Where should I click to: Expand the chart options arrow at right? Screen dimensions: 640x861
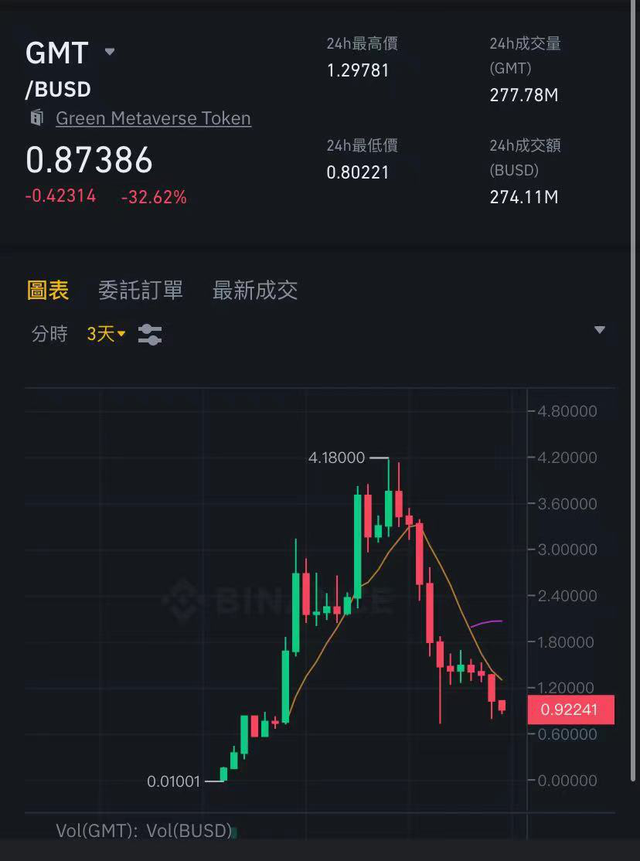600,330
